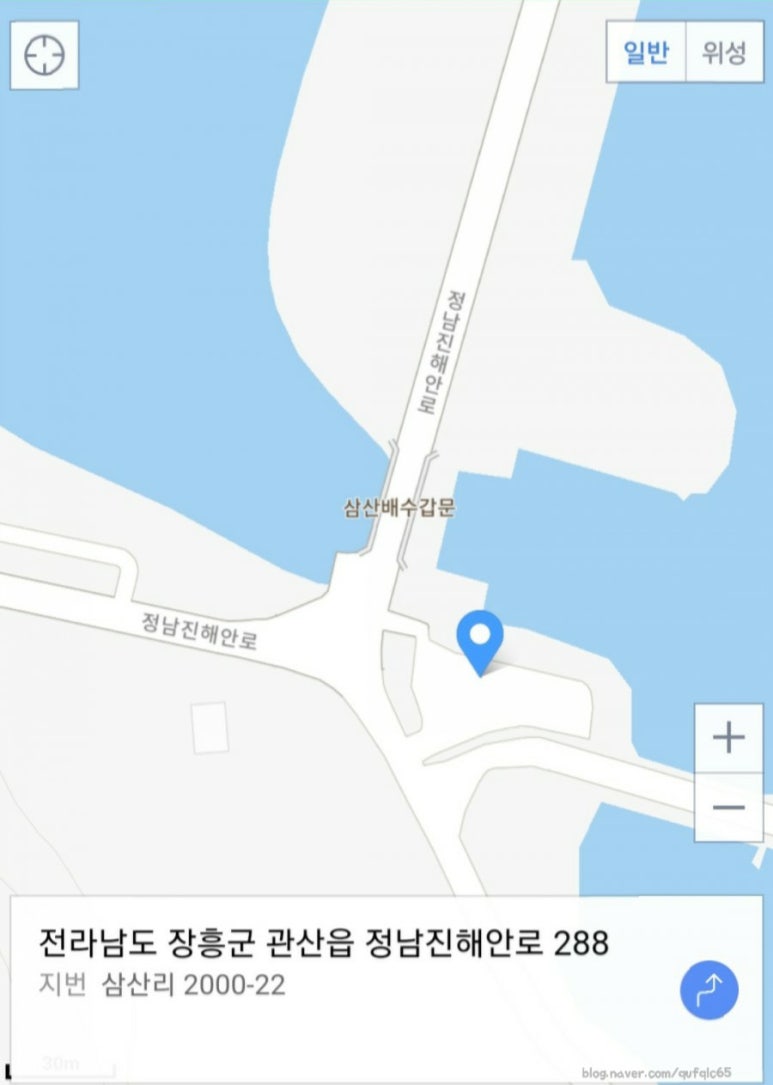This screenshot has height=1085, width=773.
Task: Start directions with the blue arrow button
Action: tap(709, 990)
